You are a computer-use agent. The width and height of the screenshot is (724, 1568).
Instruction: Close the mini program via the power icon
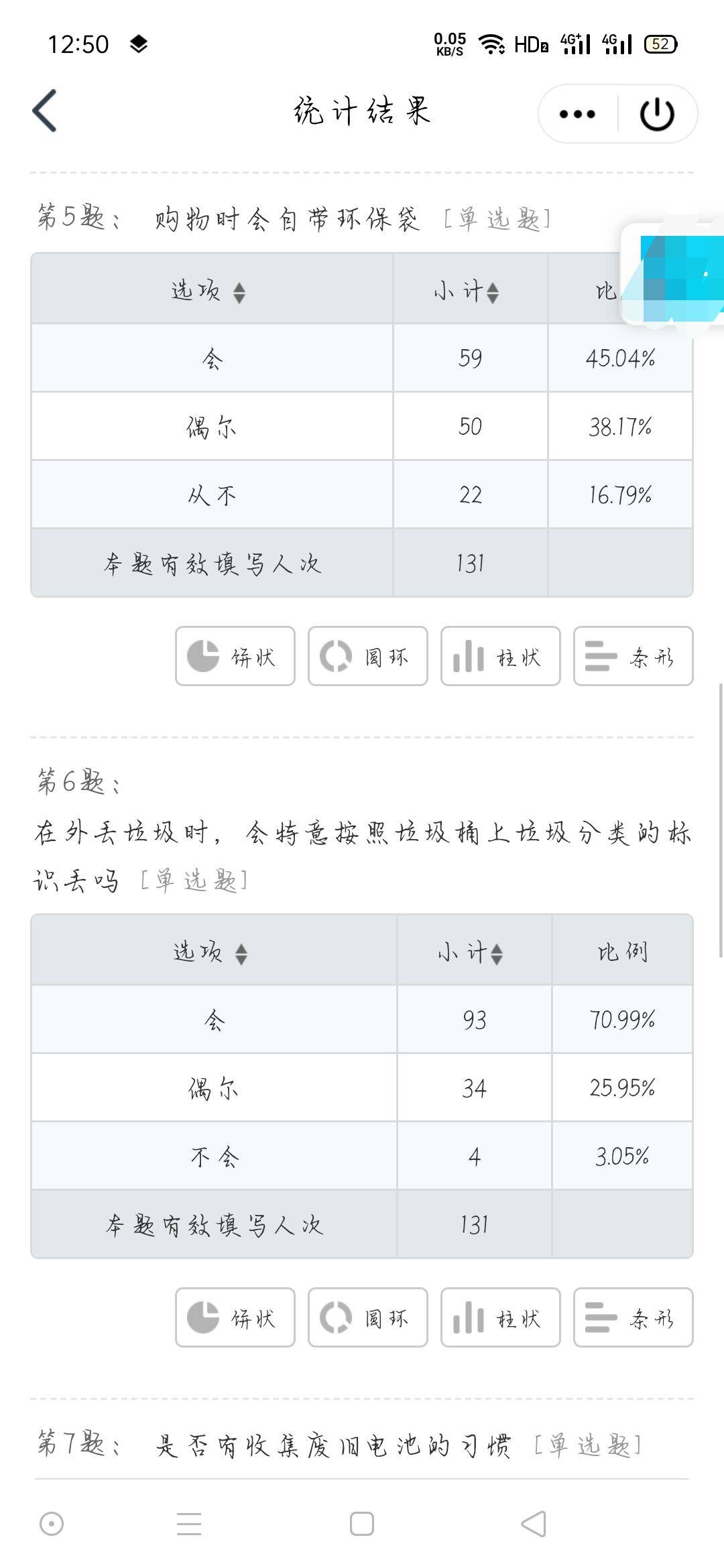(657, 114)
